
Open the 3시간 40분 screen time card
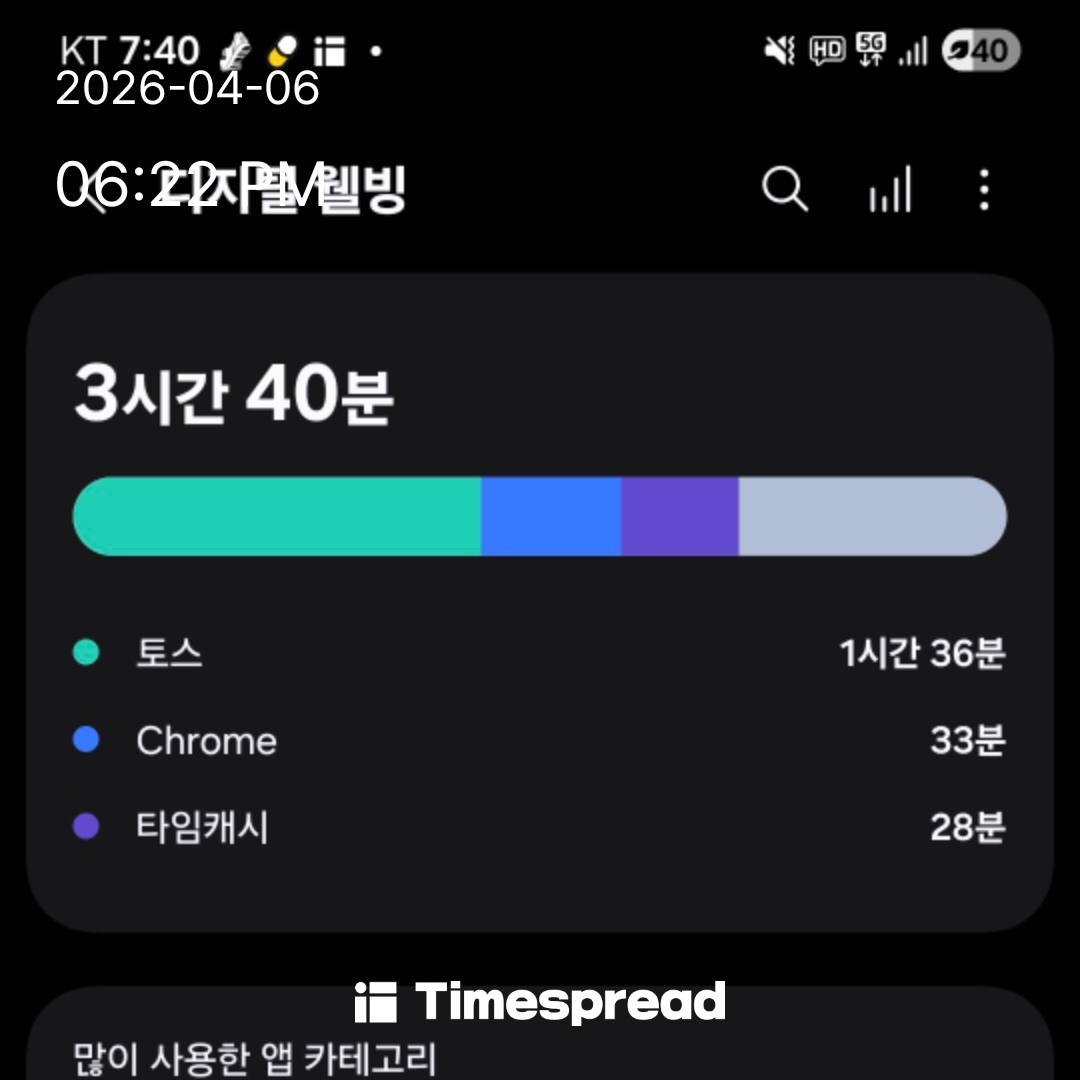point(540,602)
